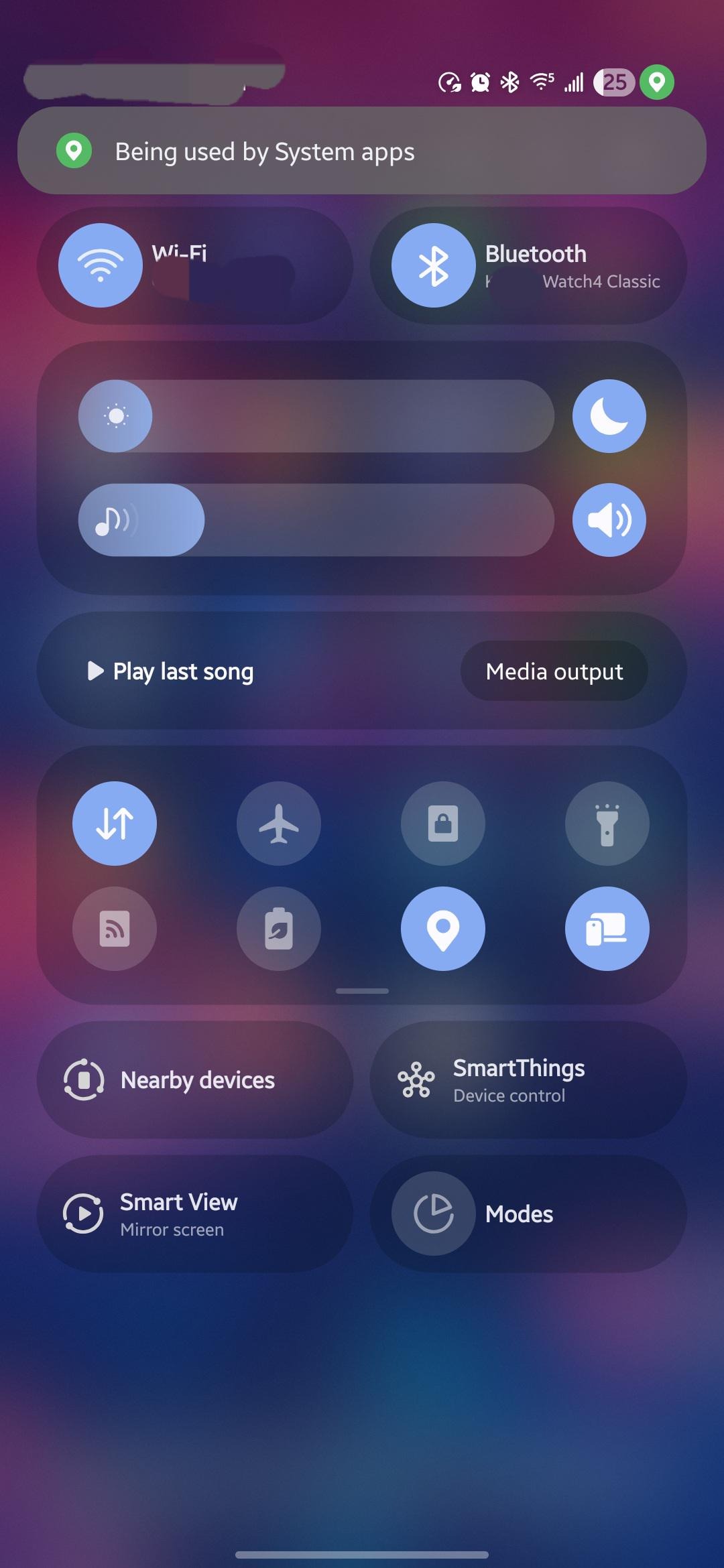
Task: Turn on power saving mode
Action: click(x=279, y=929)
